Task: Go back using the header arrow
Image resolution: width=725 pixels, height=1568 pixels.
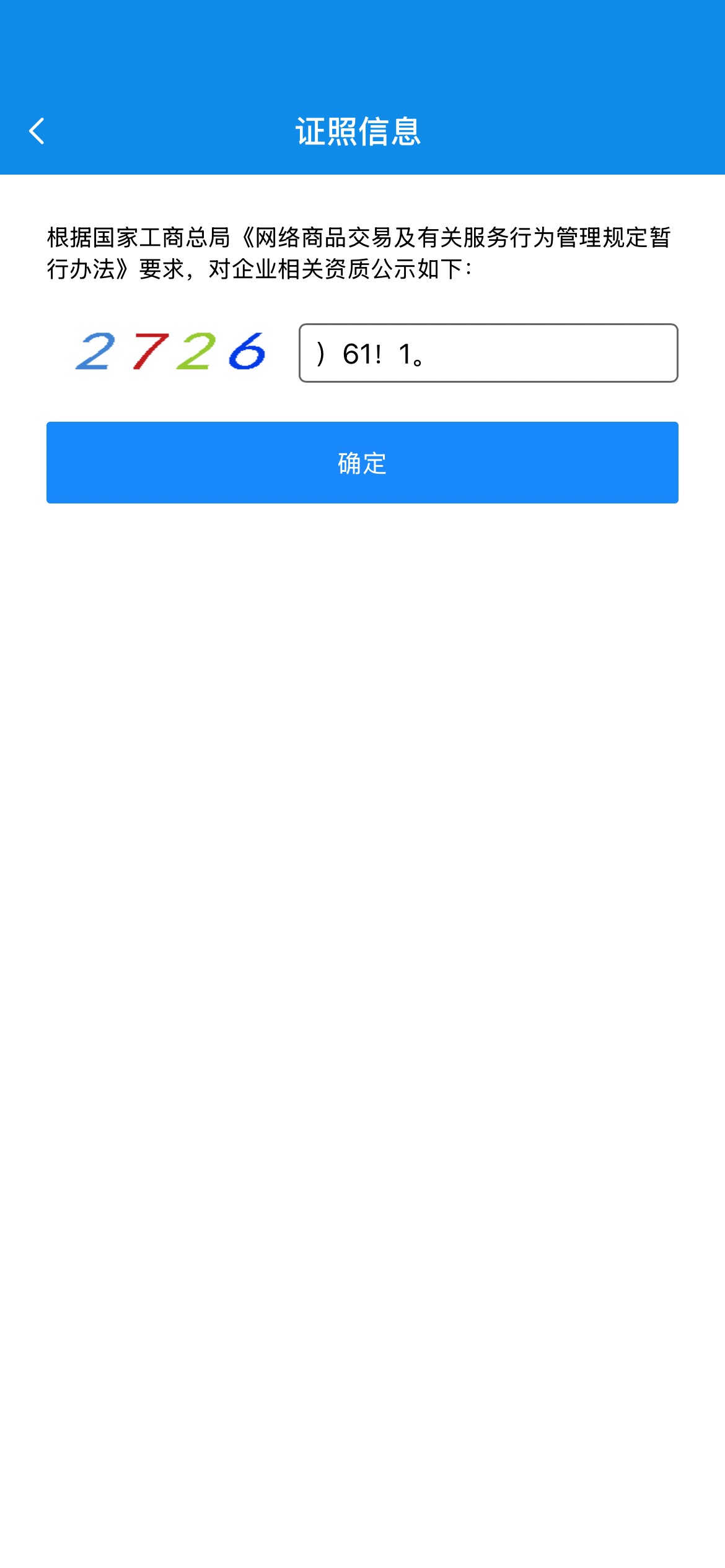Action: pyautogui.click(x=37, y=131)
